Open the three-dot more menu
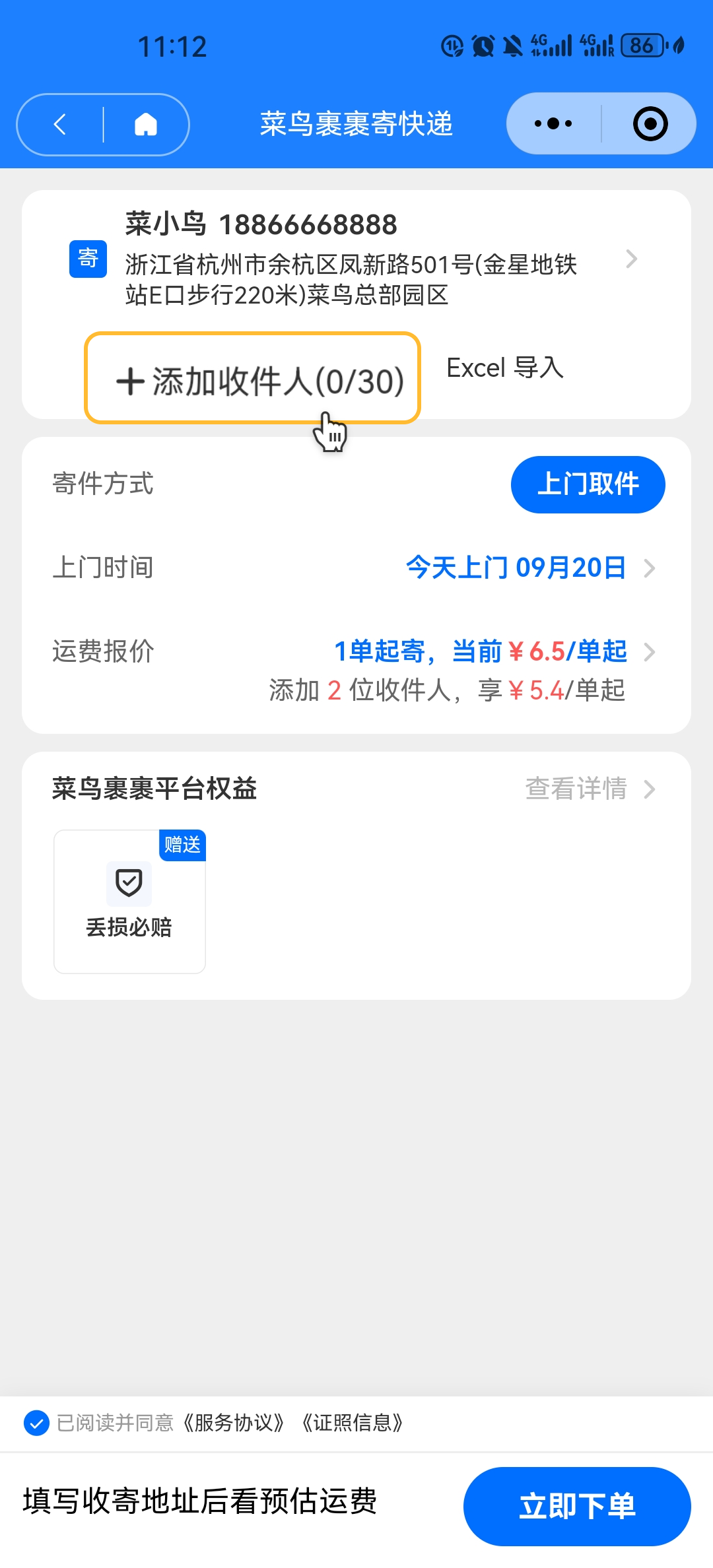The width and height of the screenshot is (713, 1568). coord(553,123)
